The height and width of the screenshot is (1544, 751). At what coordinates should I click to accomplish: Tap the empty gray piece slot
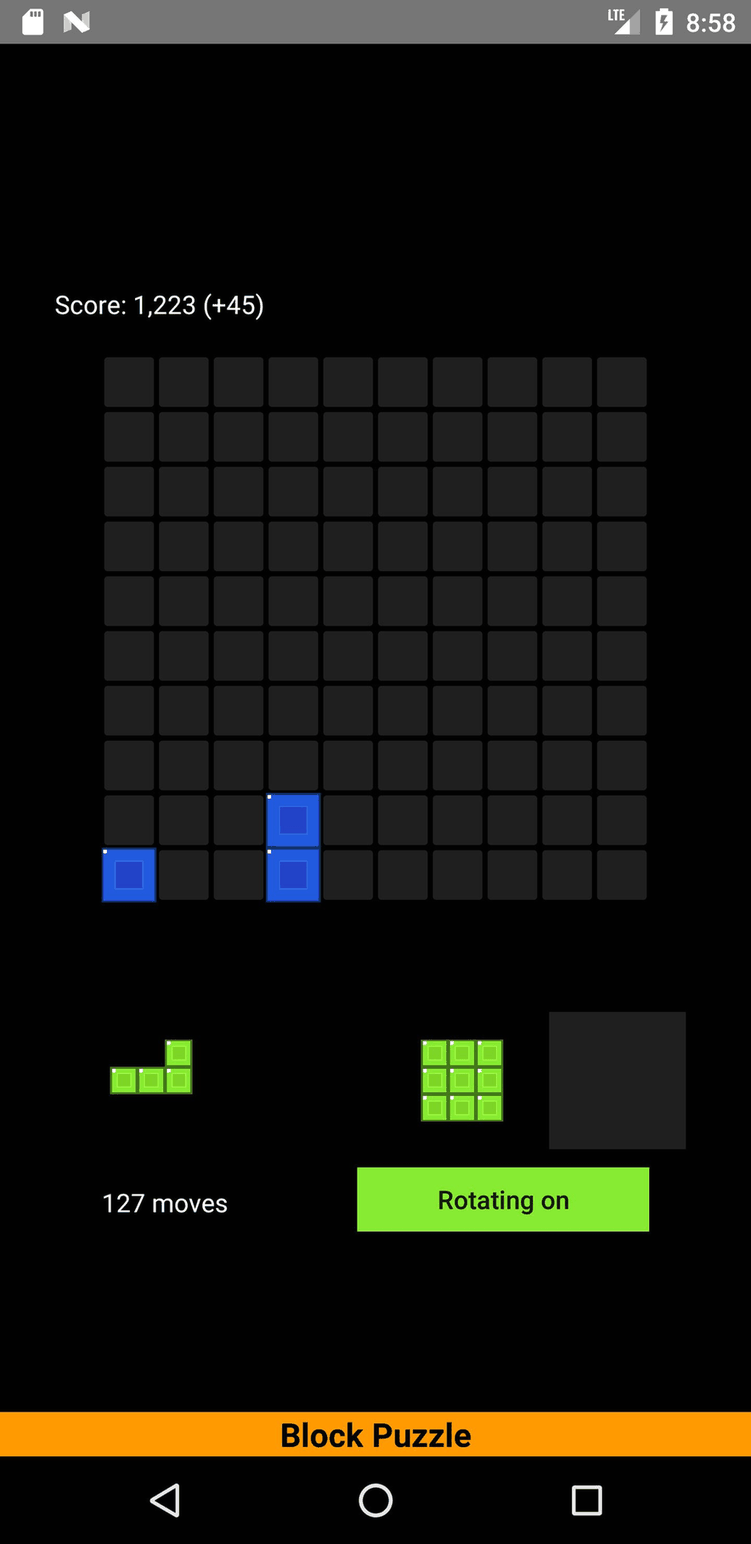(x=616, y=1080)
